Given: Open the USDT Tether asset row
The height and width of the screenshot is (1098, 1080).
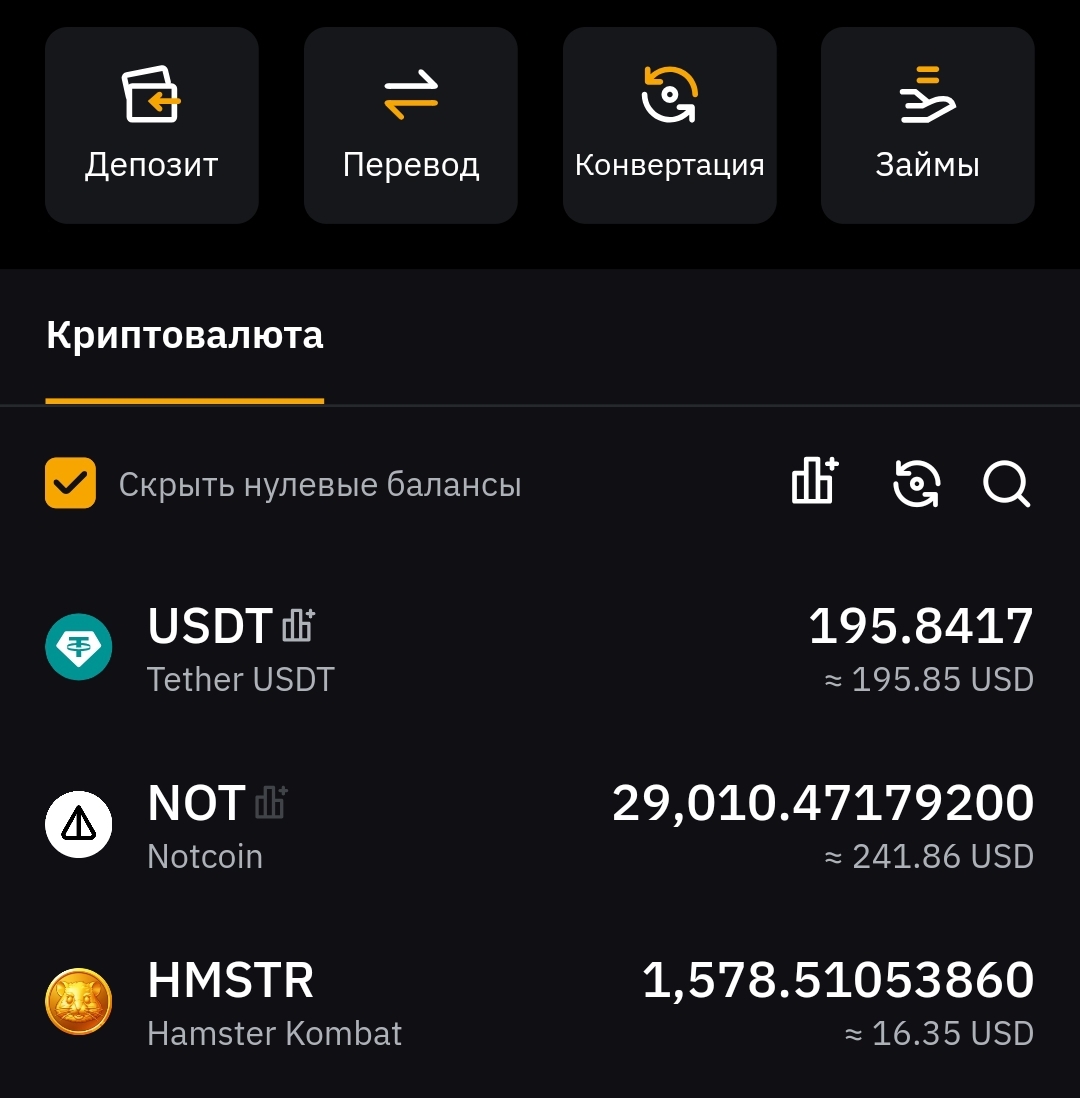Looking at the screenshot, I should (x=540, y=648).
